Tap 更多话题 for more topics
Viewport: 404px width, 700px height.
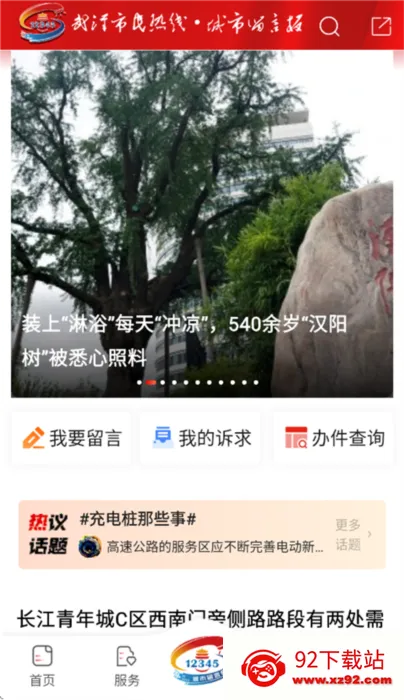pyautogui.click(x=353, y=534)
